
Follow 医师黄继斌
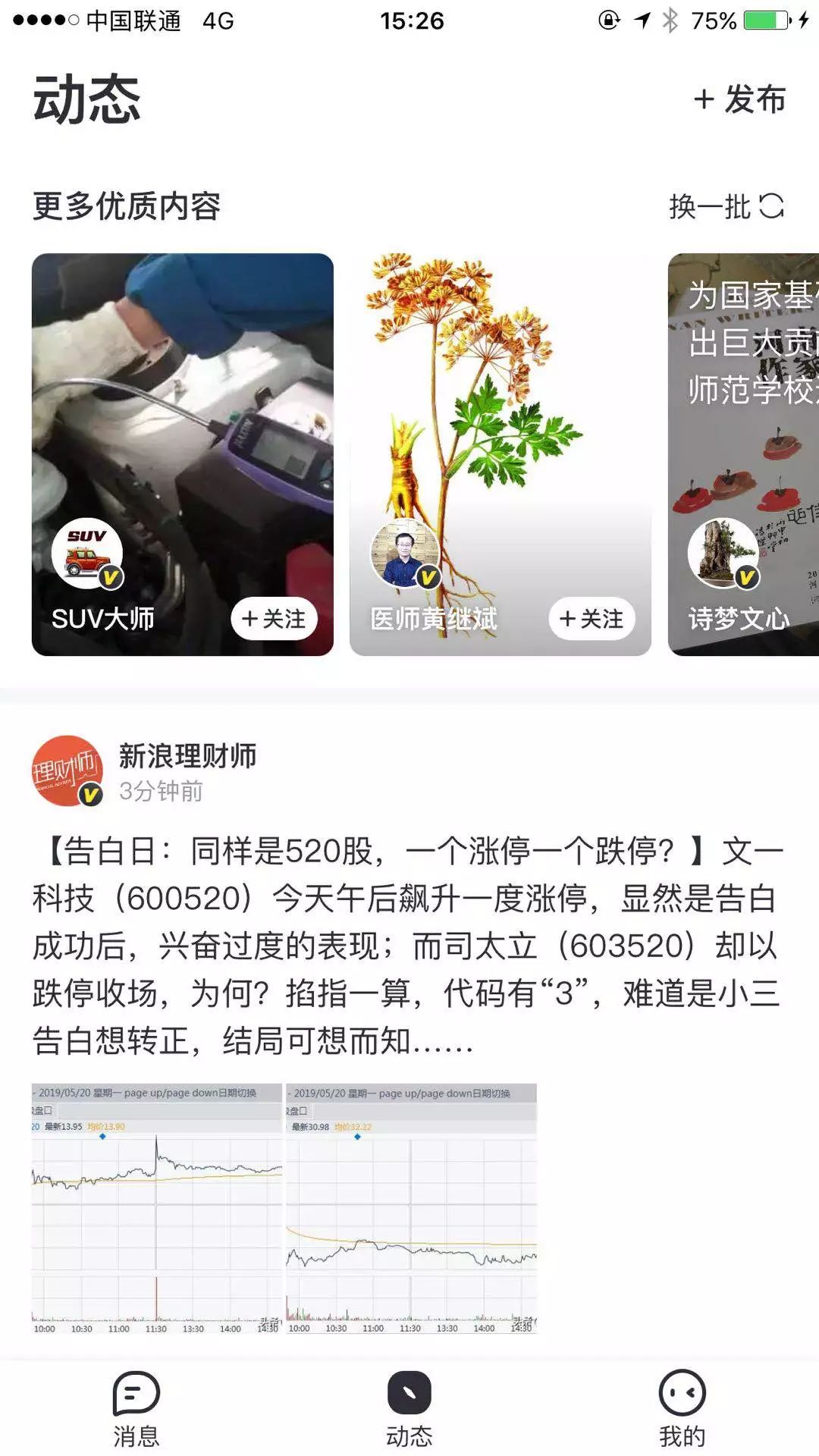click(591, 619)
